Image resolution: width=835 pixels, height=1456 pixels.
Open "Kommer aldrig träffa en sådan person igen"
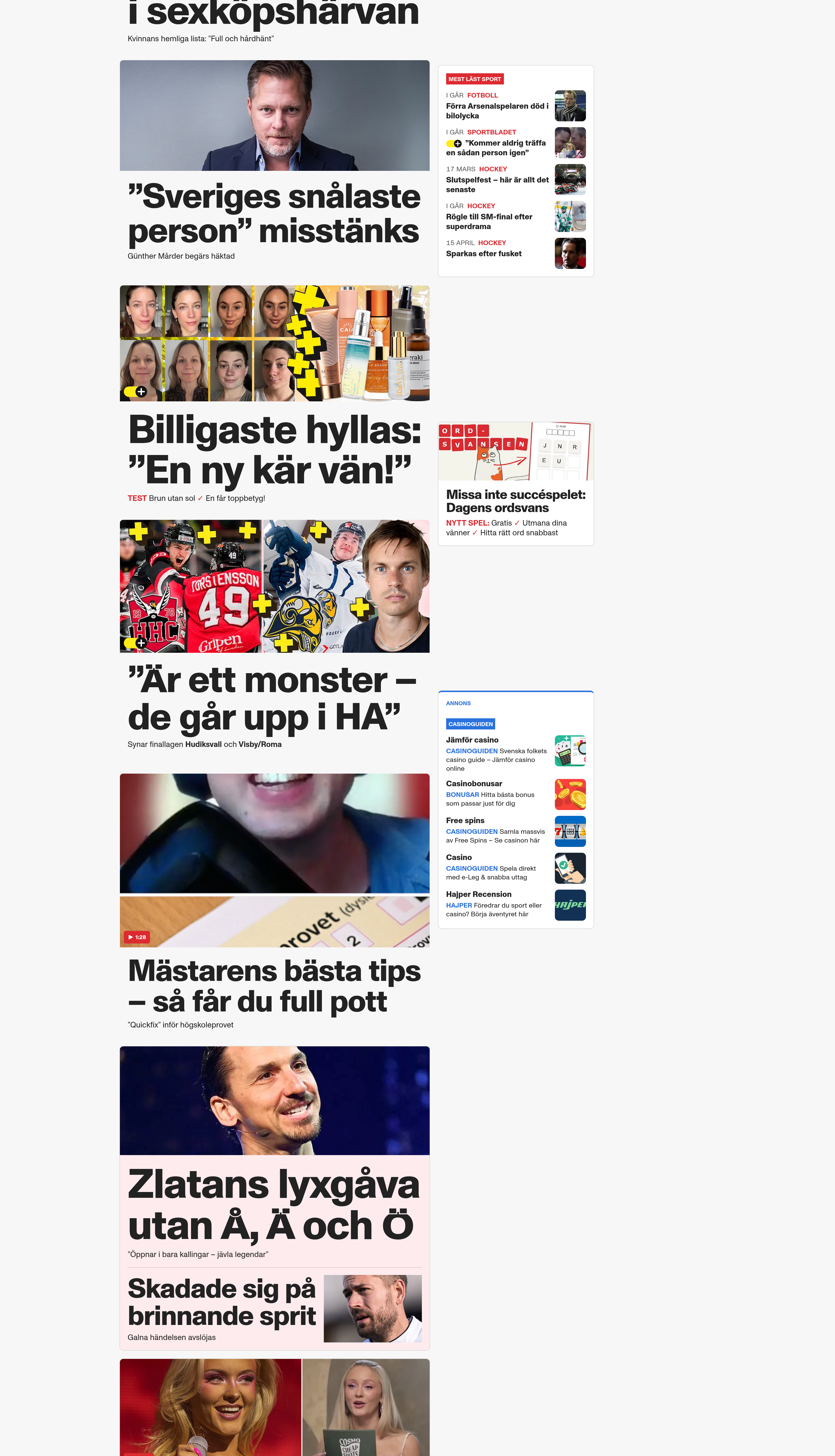[497, 148]
